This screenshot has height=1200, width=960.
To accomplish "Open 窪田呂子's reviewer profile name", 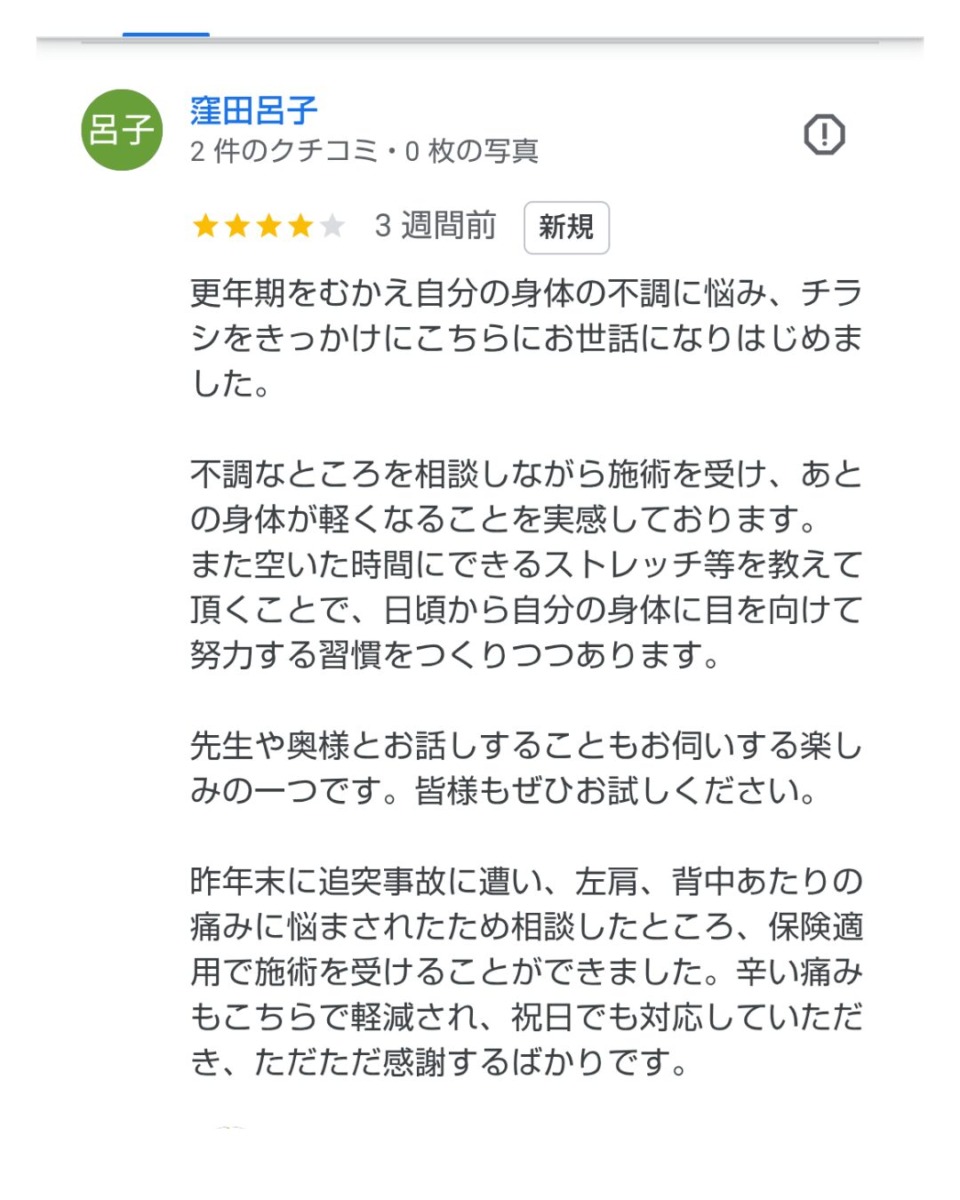I will point(254,109).
